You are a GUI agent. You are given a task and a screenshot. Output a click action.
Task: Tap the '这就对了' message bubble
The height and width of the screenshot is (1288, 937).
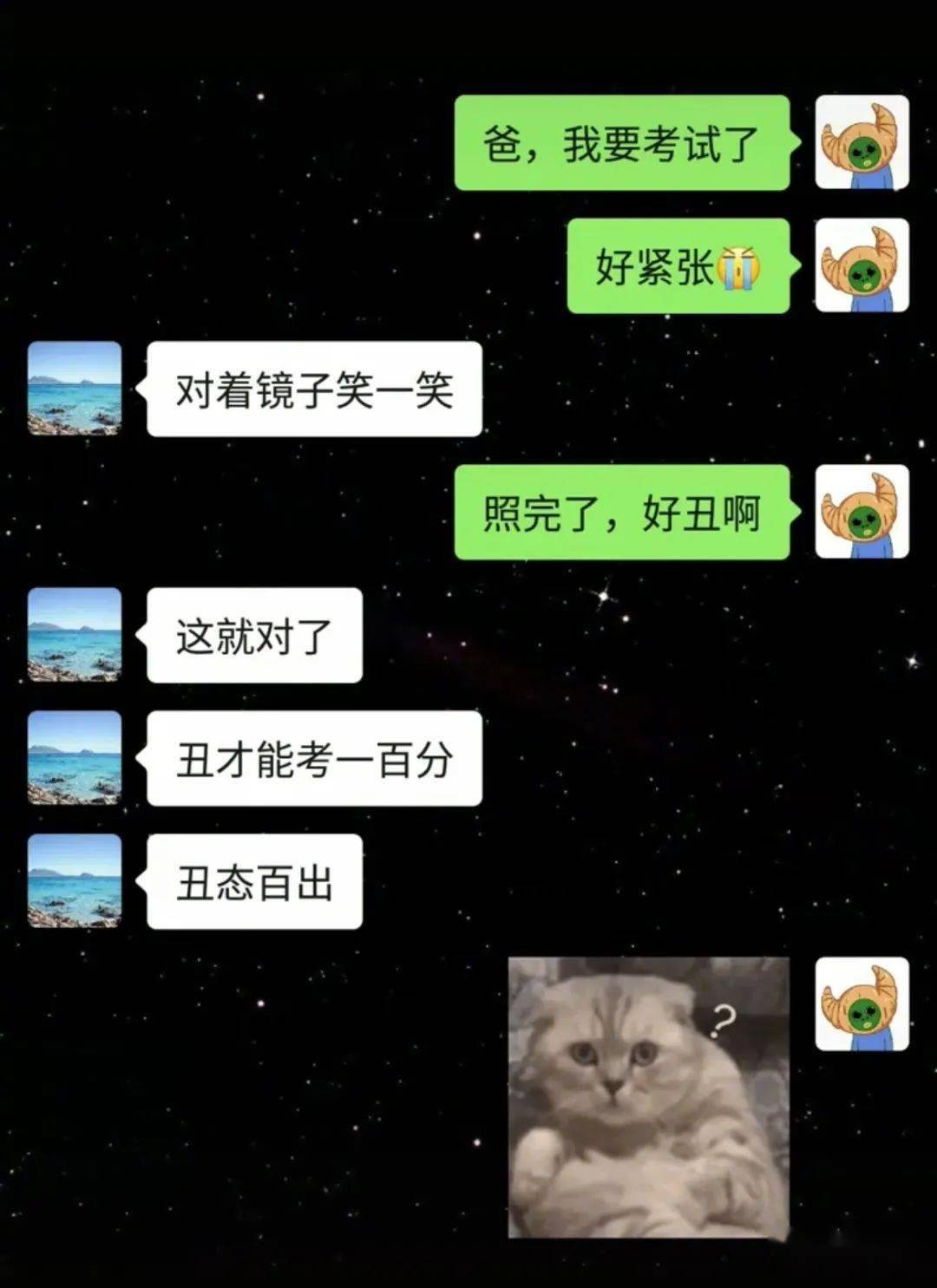coord(253,634)
